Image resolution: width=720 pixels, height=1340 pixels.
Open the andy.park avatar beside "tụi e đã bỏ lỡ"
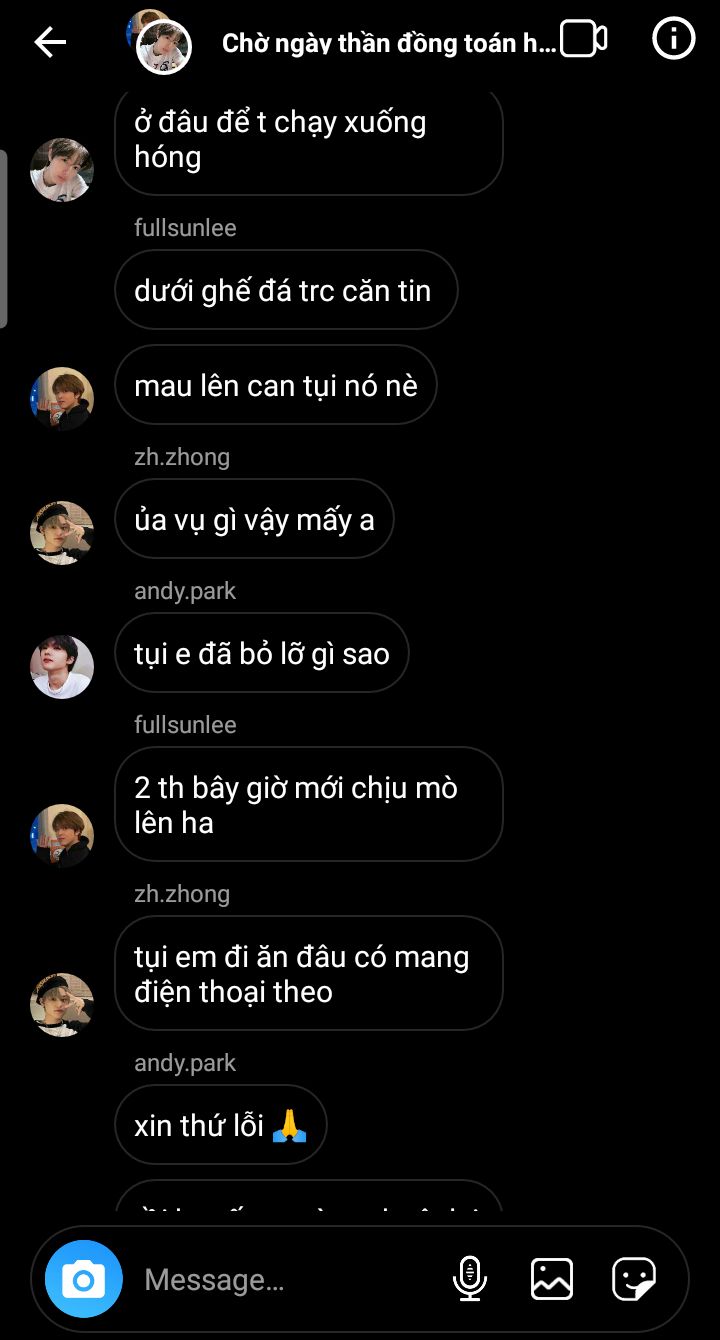(62, 667)
